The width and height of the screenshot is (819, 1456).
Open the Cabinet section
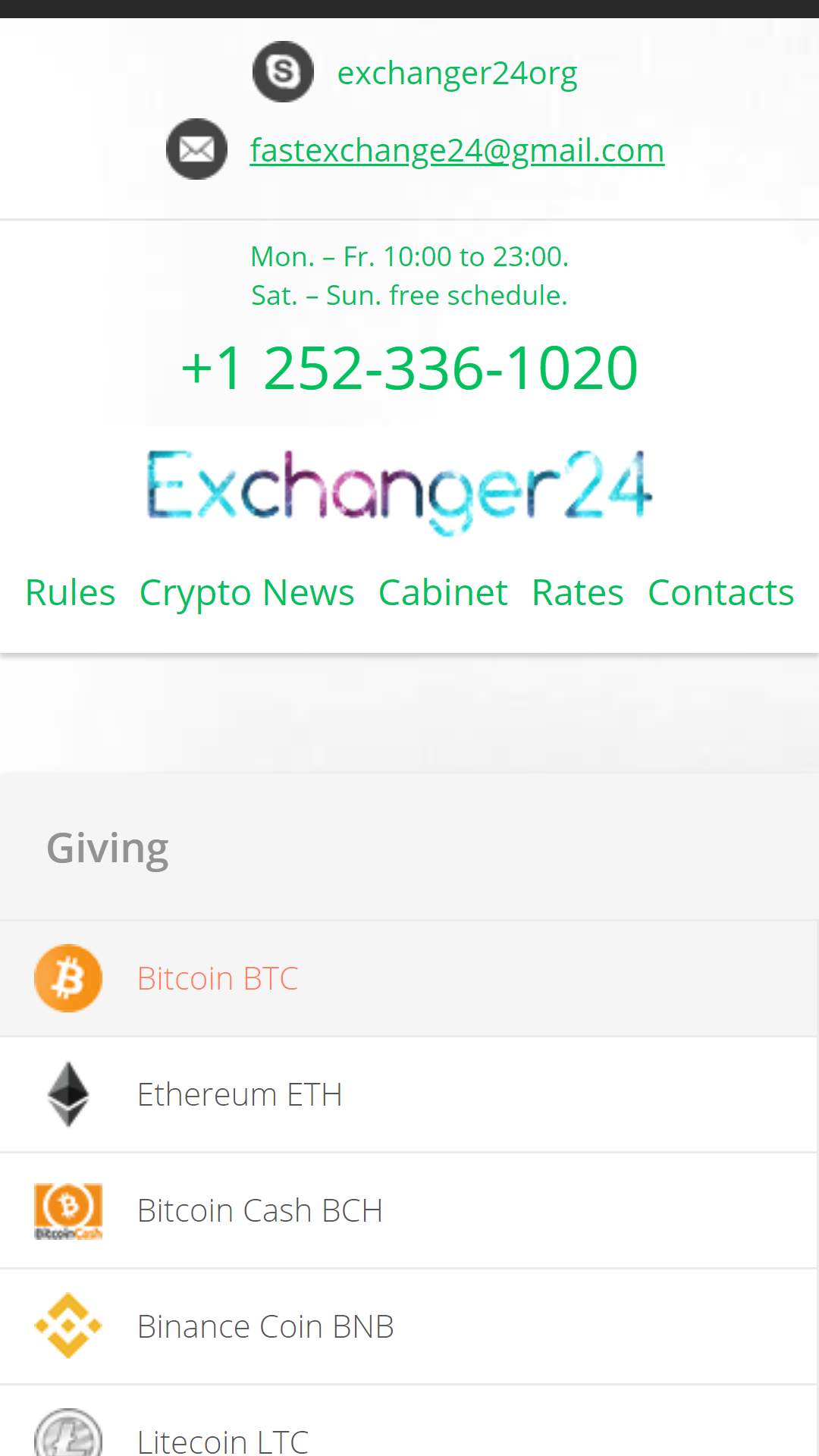(x=443, y=592)
